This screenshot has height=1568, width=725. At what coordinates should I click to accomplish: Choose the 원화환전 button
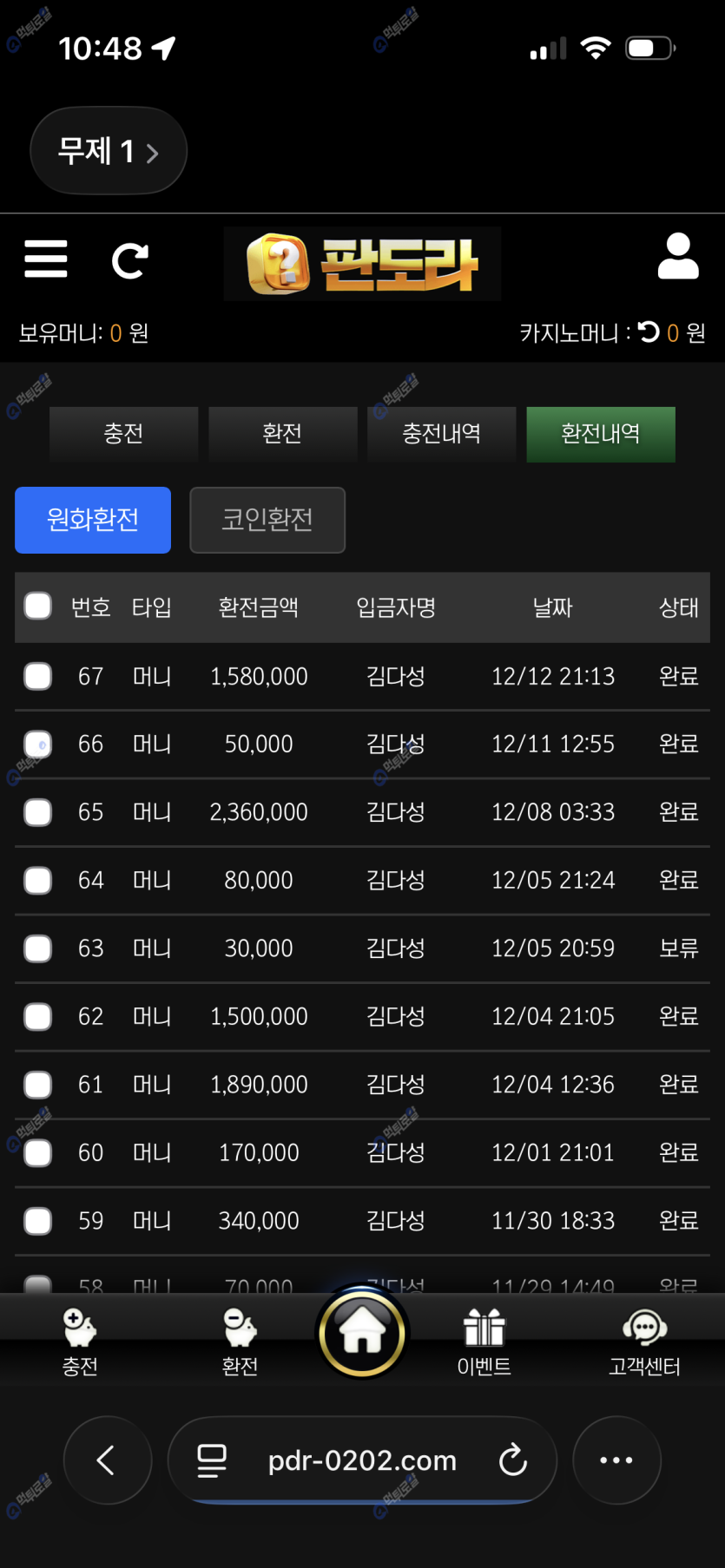pos(93,520)
